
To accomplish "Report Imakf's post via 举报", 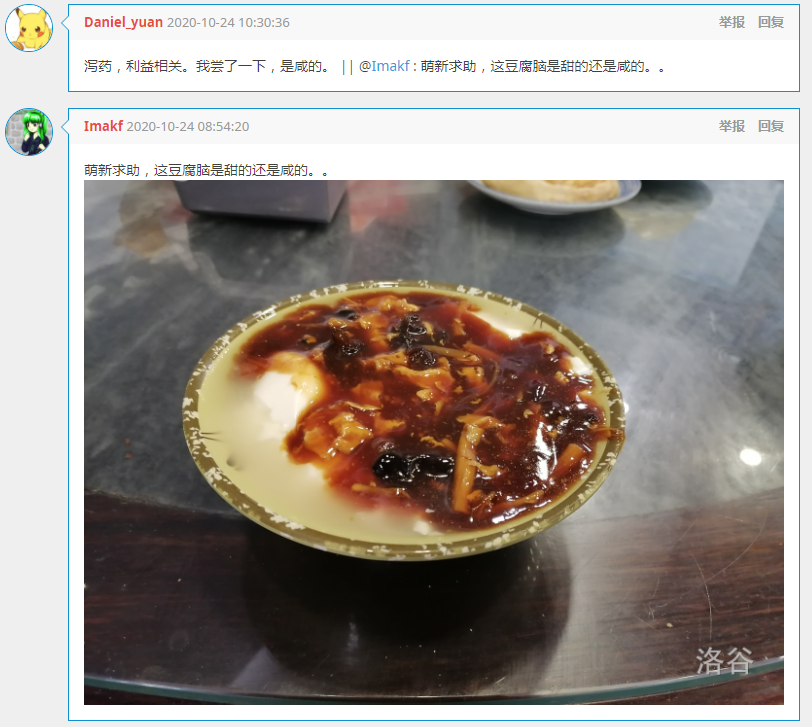I will coord(731,126).
